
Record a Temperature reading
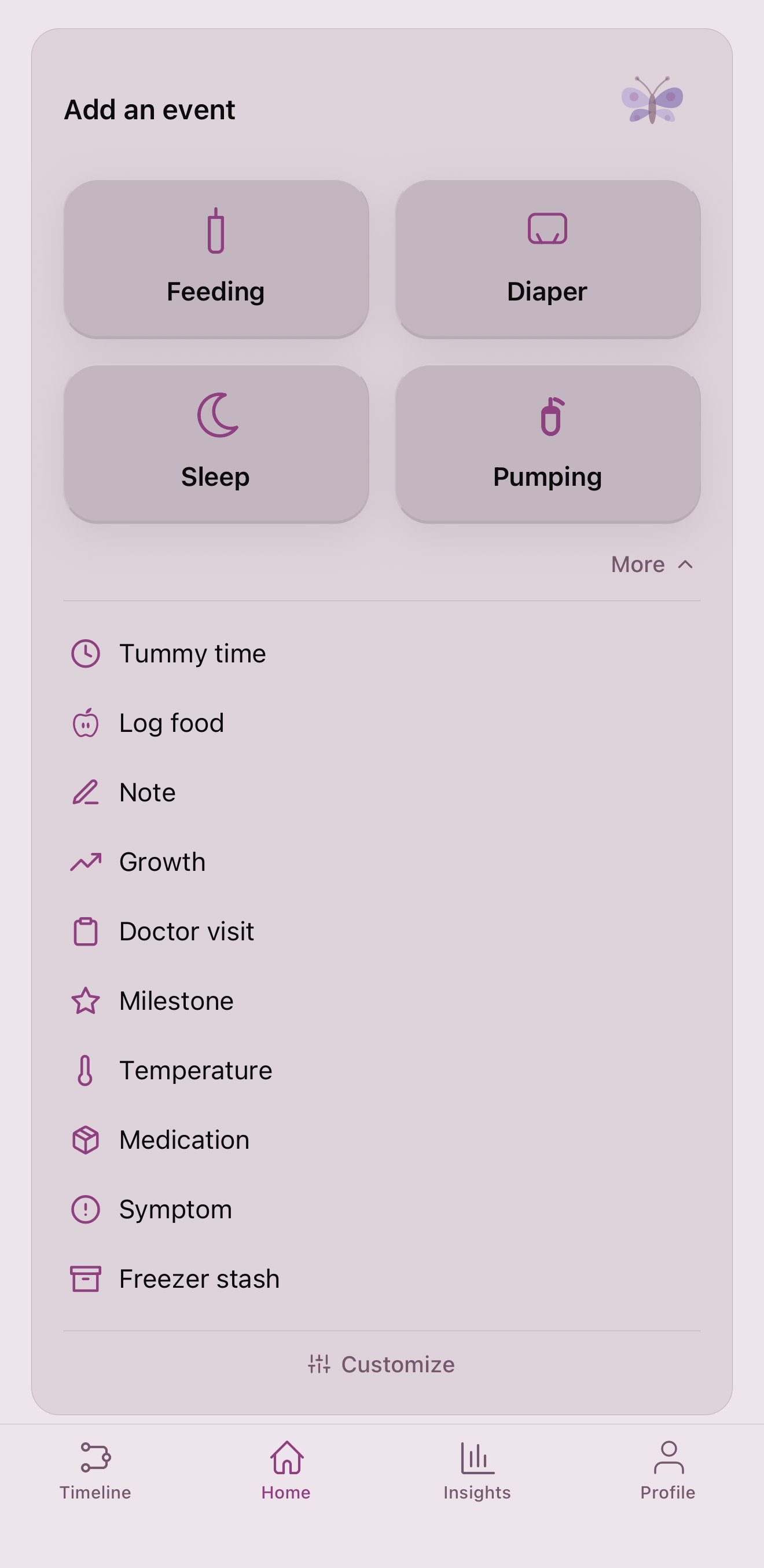(195, 1070)
